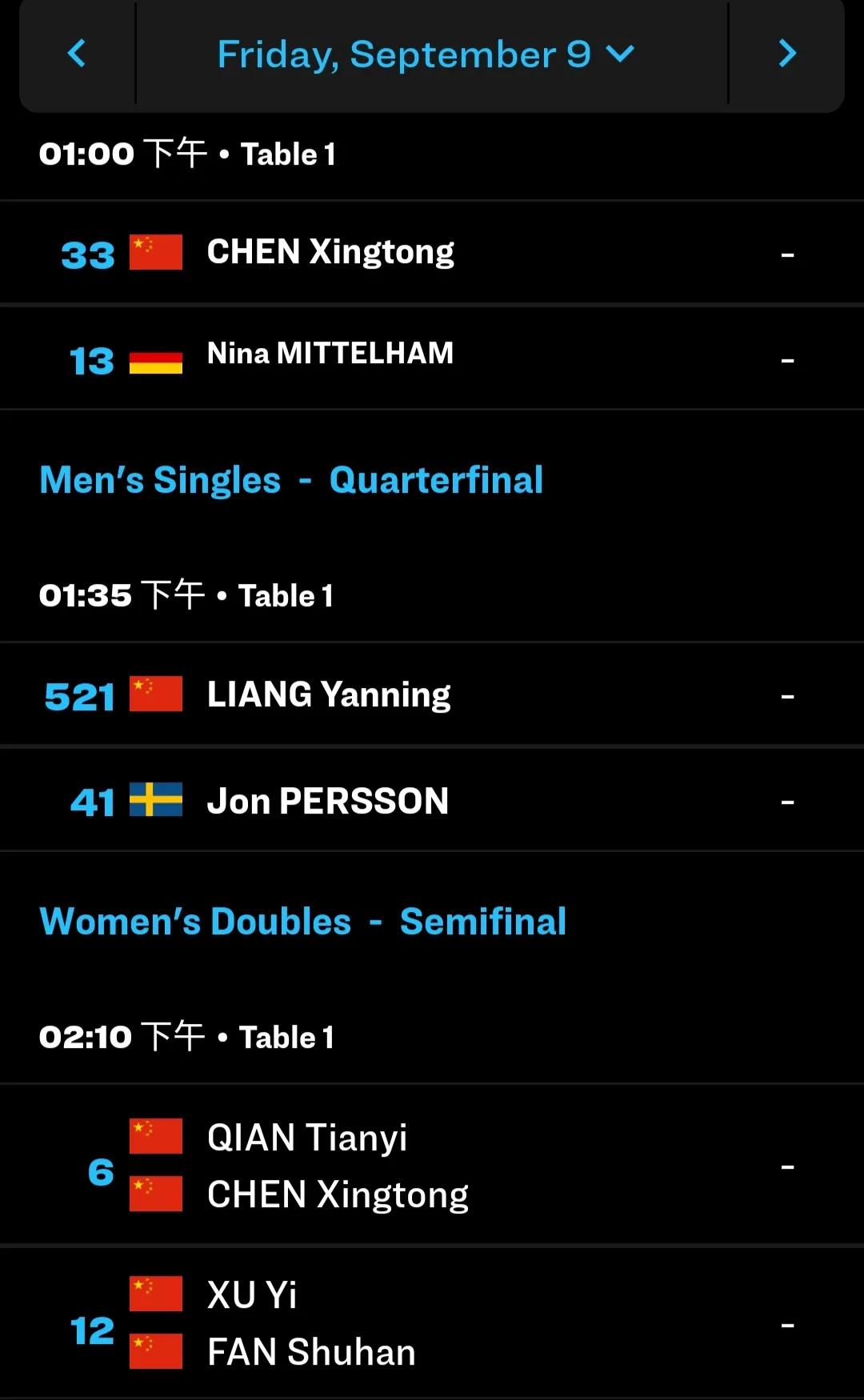The image size is (864, 1400).
Task: Click the China flag next to QIAN Tianyi
Action: pos(155,1135)
